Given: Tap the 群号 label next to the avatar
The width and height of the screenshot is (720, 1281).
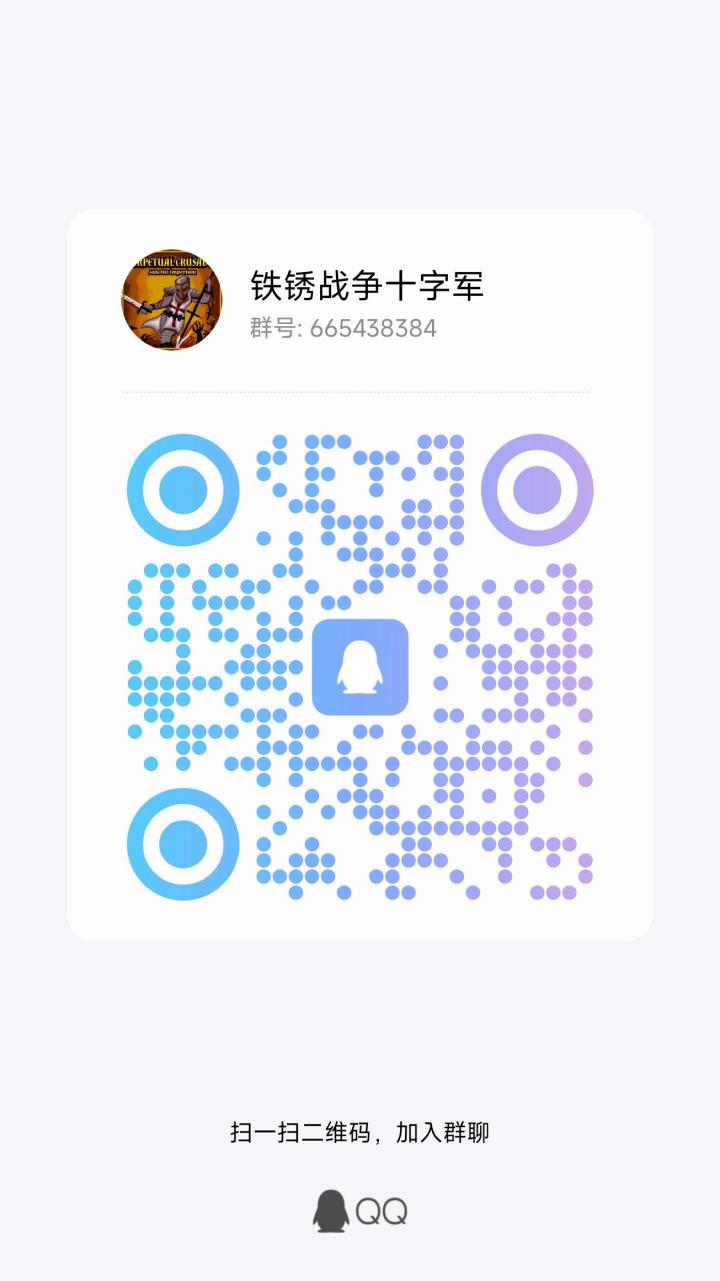Looking at the screenshot, I should pos(275,326).
